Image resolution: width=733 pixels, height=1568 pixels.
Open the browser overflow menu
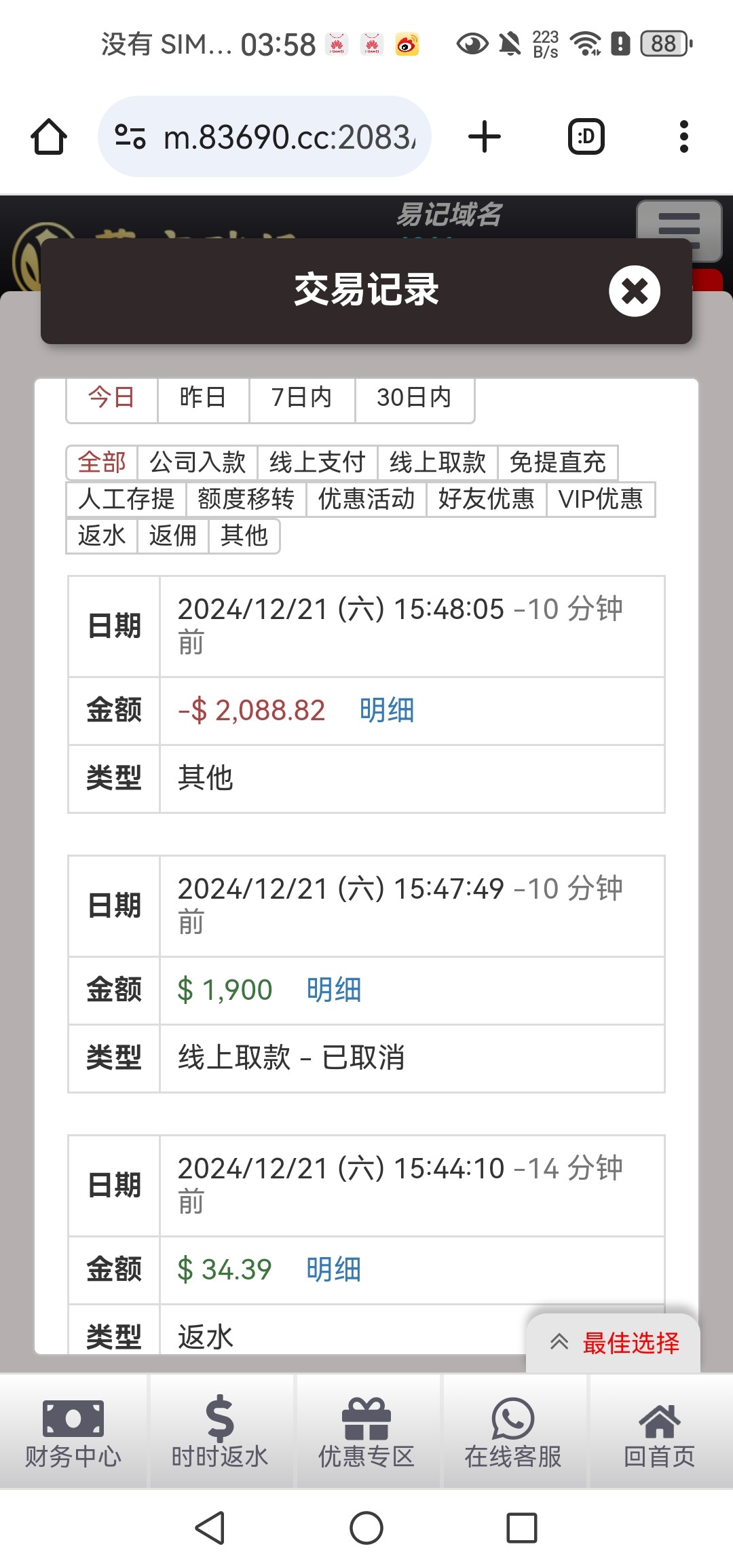point(683,136)
